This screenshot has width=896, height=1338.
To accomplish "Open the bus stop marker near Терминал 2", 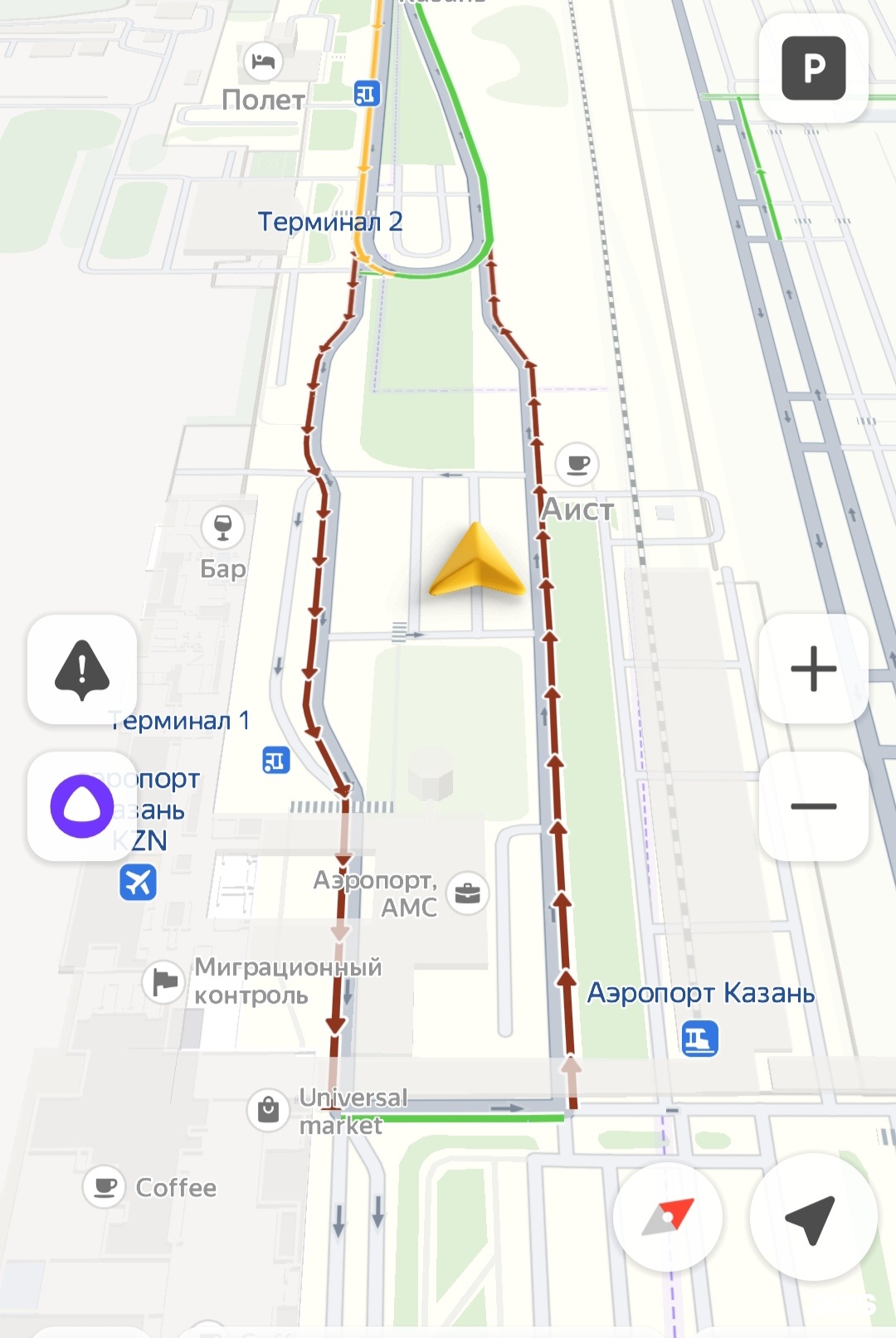I will tap(366, 94).
